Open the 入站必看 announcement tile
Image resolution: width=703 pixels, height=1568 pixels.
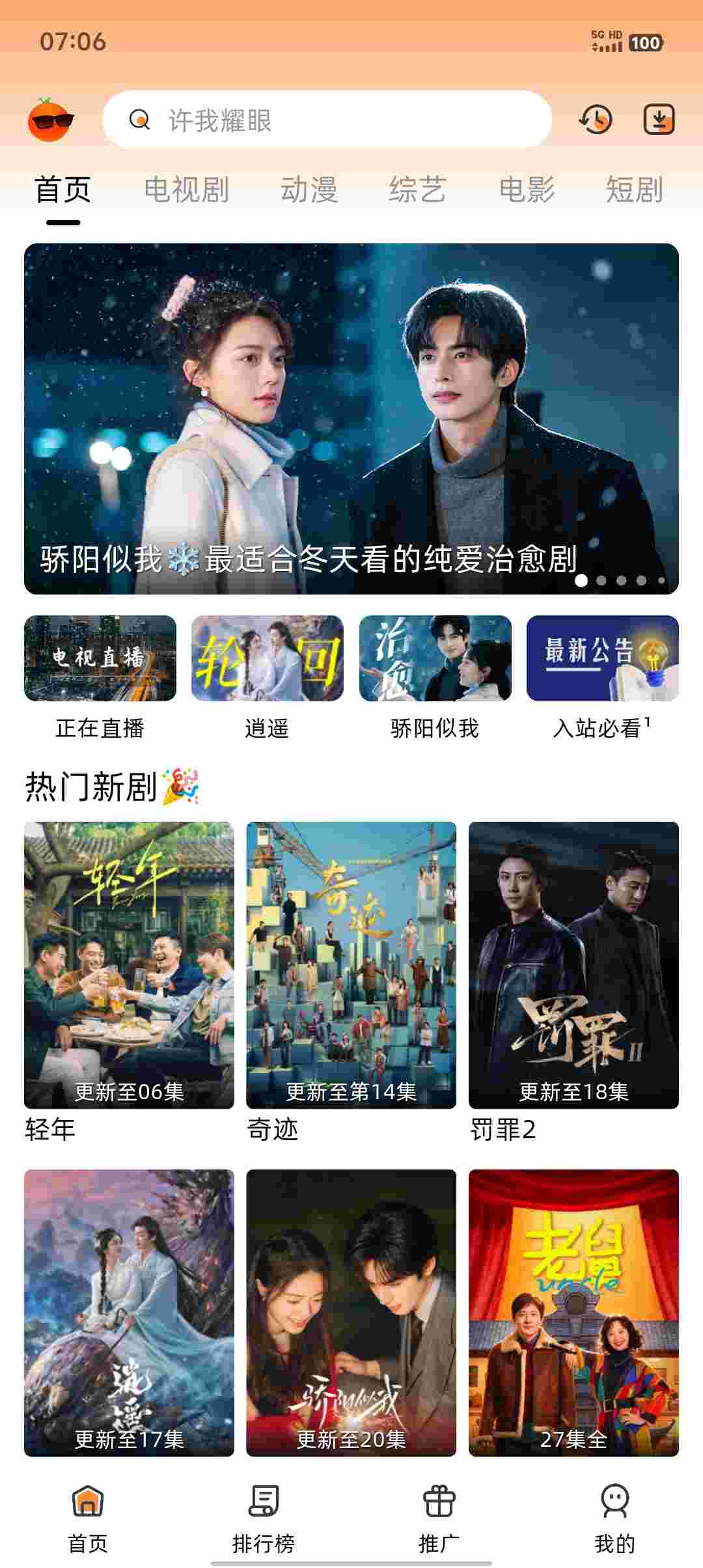pos(602,677)
